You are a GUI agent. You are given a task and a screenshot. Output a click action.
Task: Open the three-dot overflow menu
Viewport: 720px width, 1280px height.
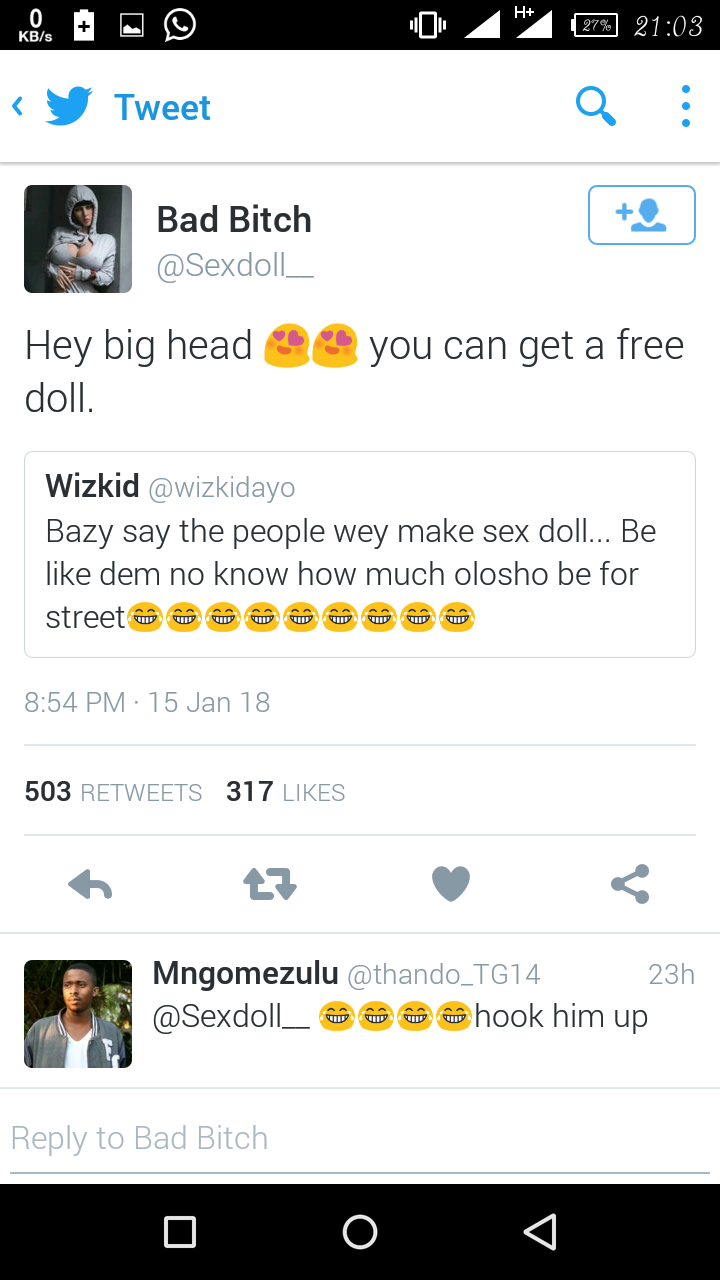(x=685, y=106)
